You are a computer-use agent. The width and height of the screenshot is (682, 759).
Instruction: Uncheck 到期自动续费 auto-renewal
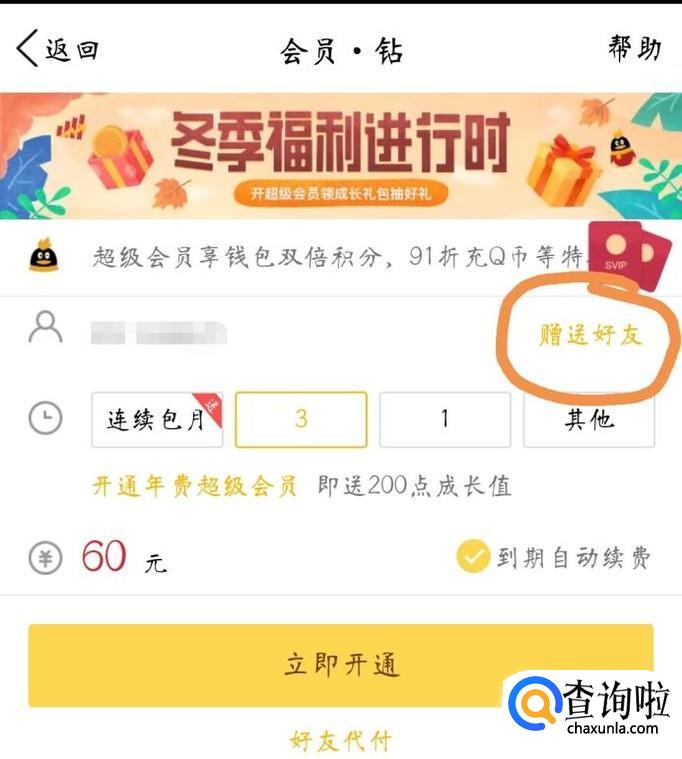click(473, 557)
